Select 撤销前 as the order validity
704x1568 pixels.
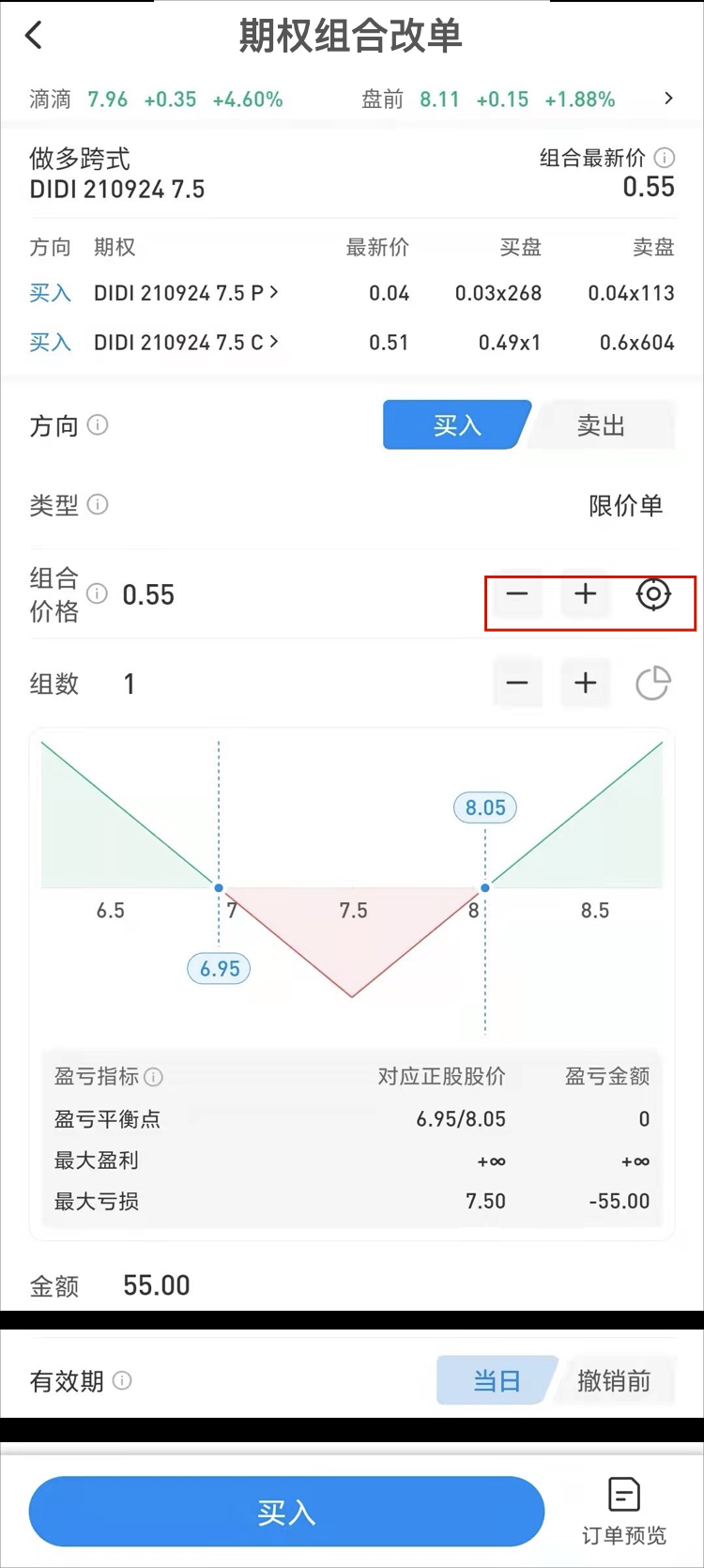click(616, 1380)
